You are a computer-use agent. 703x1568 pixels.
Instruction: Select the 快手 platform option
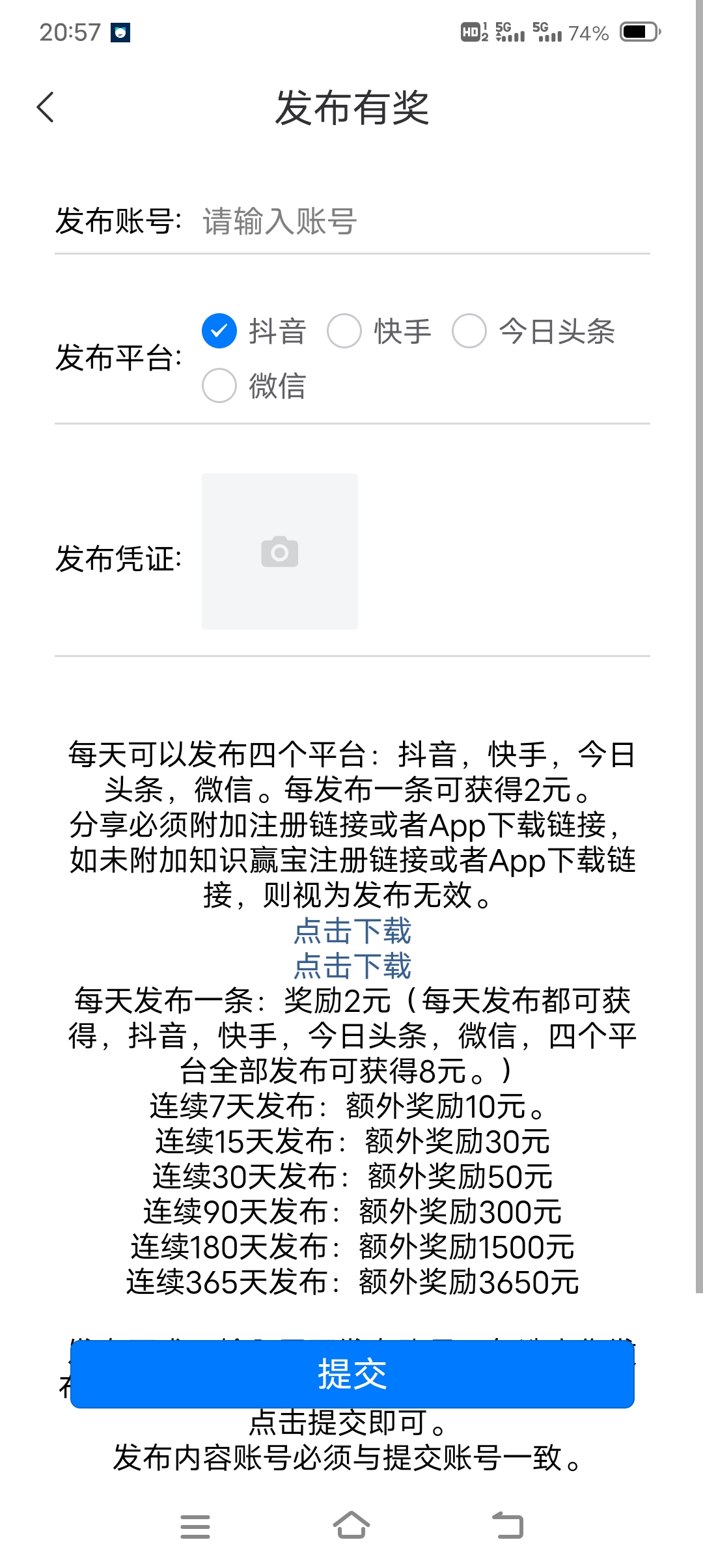click(x=379, y=331)
